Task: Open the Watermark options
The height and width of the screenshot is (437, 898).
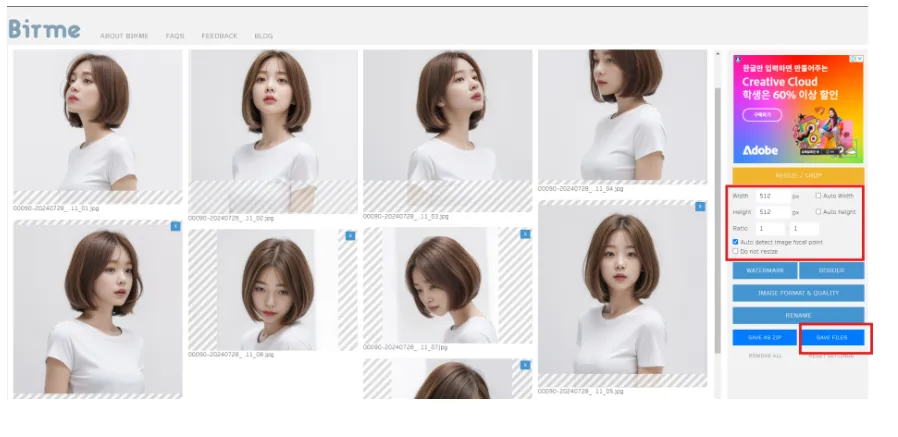Action: coord(764,270)
